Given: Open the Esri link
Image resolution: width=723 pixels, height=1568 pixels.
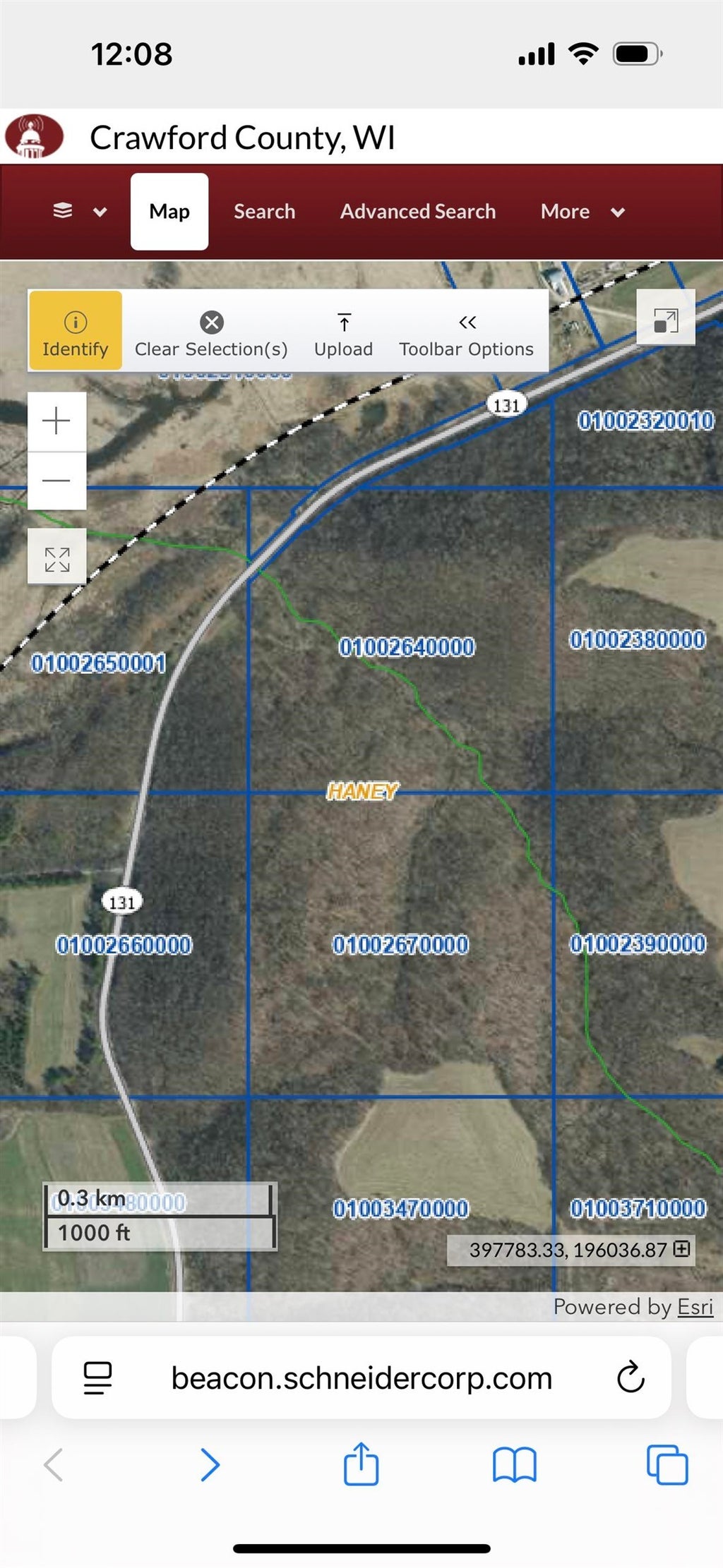Looking at the screenshot, I should pyautogui.click(x=695, y=1307).
